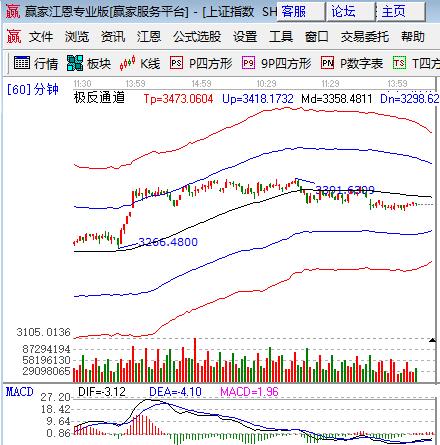Select the 行情 toolbar item
Viewport: 440px width, 445px height.
pos(36,63)
